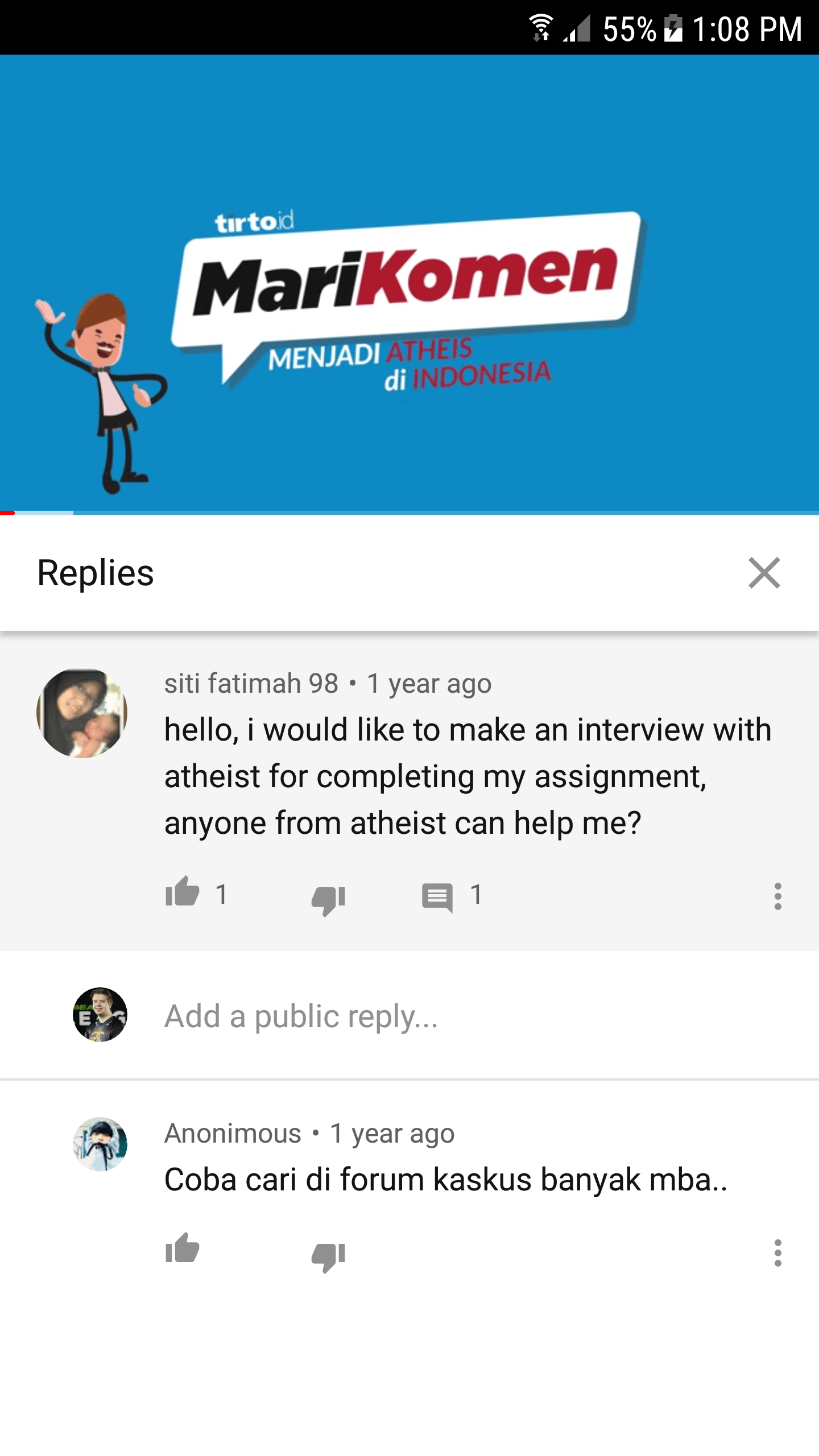Close the Replies panel

[x=764, y=573]
